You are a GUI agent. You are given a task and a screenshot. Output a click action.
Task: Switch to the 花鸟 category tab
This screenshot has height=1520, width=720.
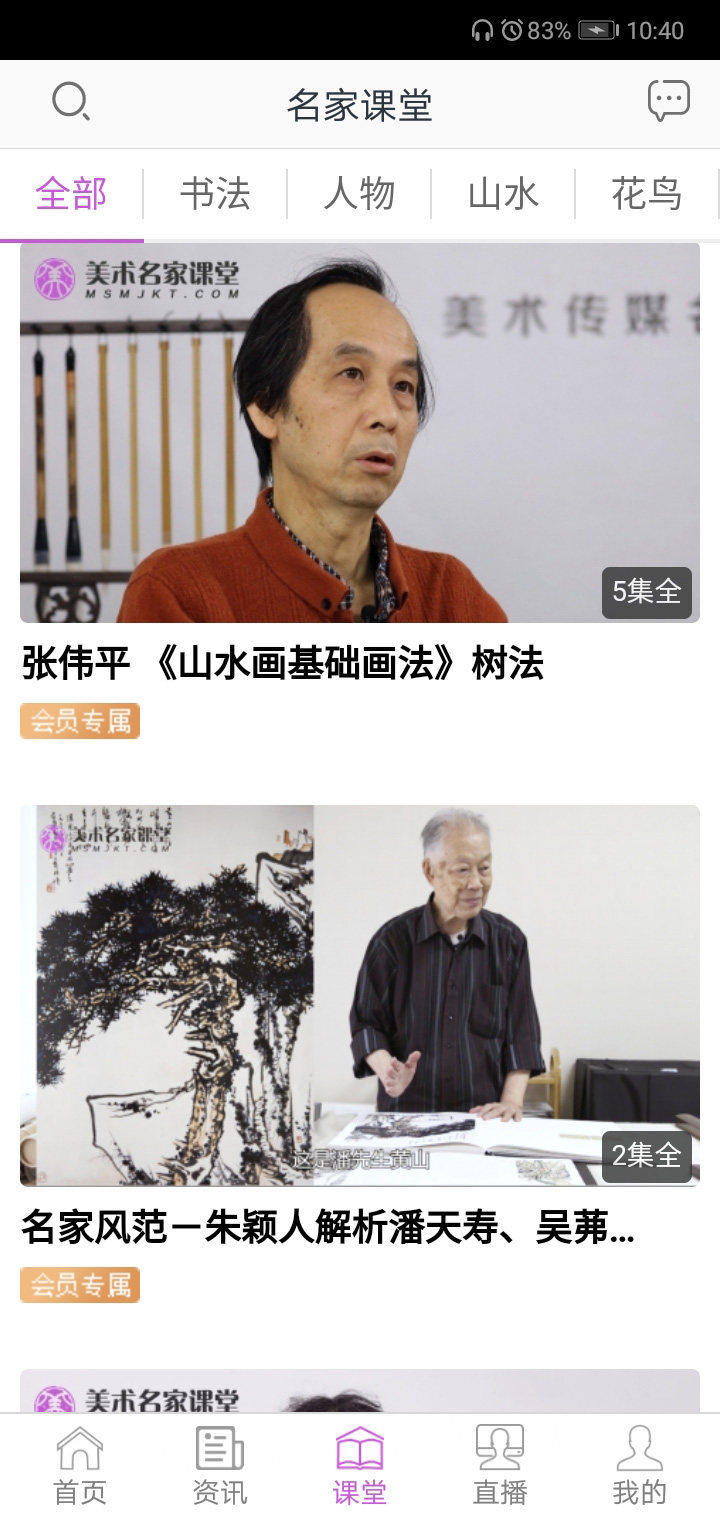point(646,194)
